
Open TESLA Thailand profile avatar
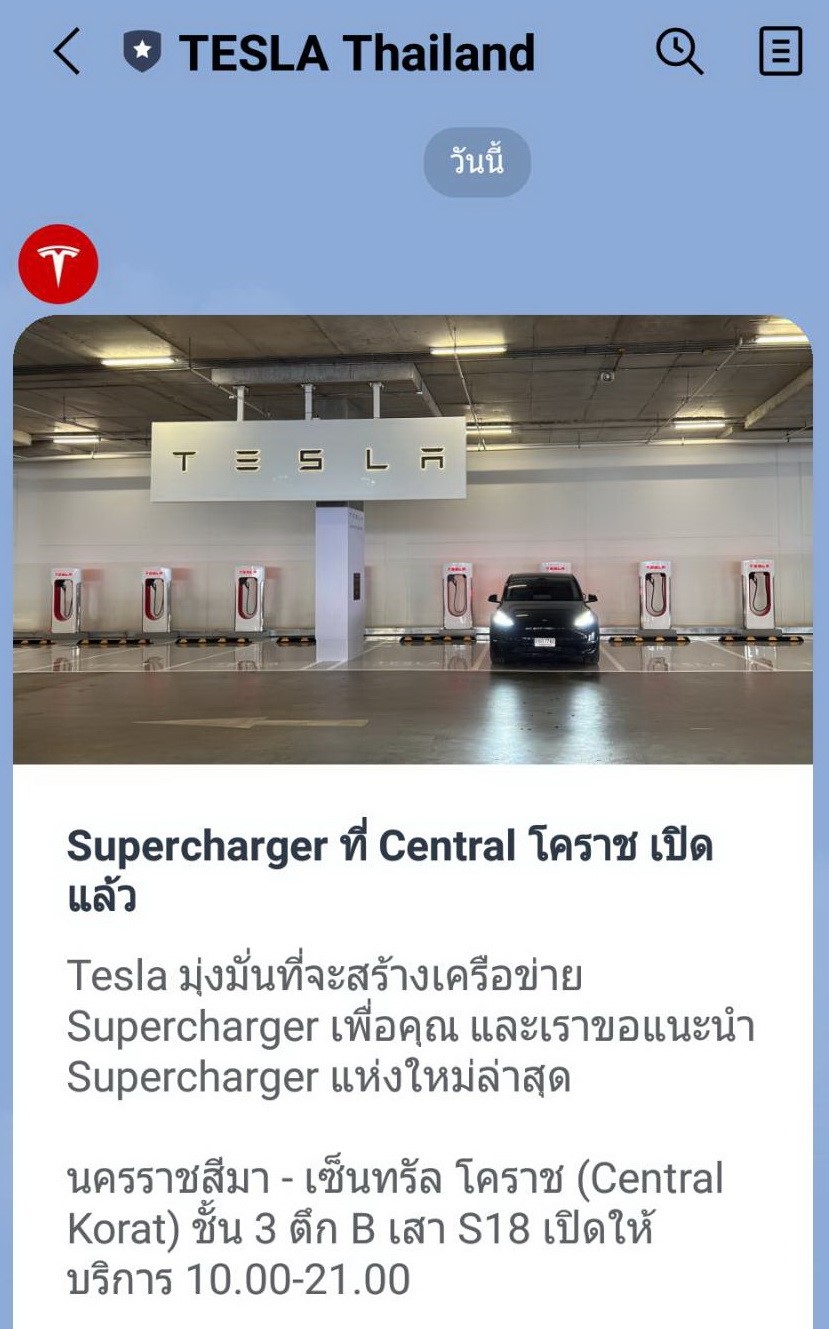58,264
